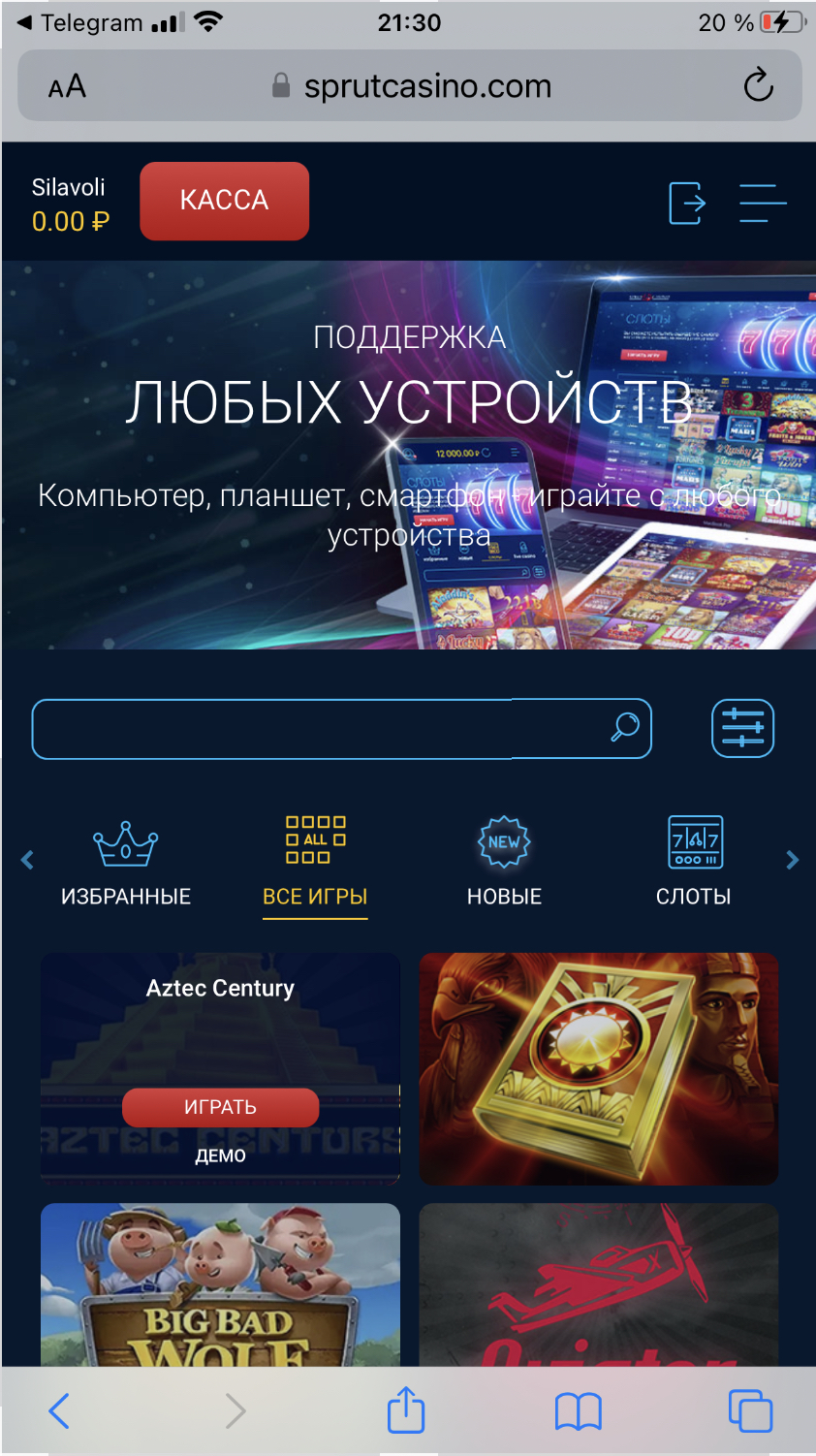This screenshot has height=1456, width=816.
Task: Open the golden book slot game tile
Action: 598,1068
